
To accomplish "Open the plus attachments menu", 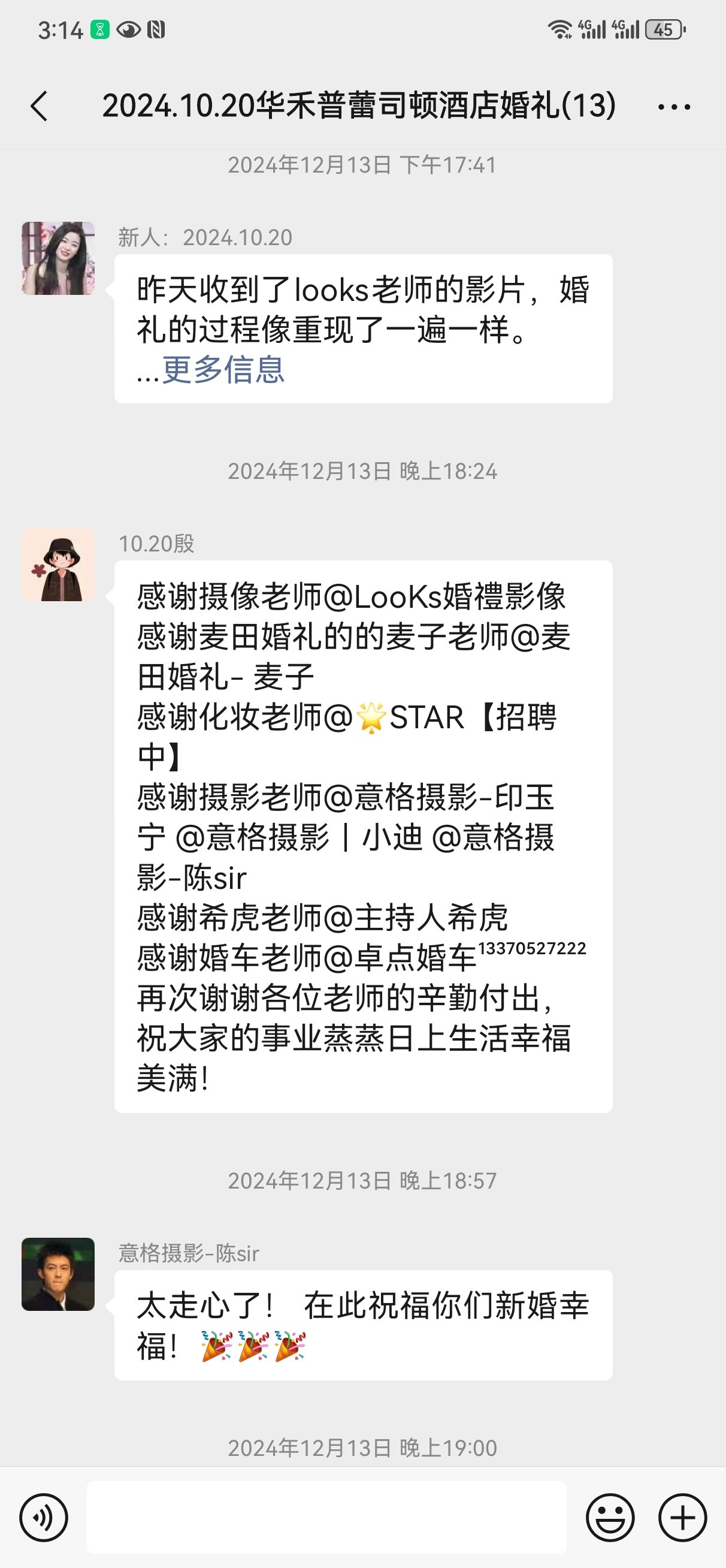I will (x=682, y=1518).
